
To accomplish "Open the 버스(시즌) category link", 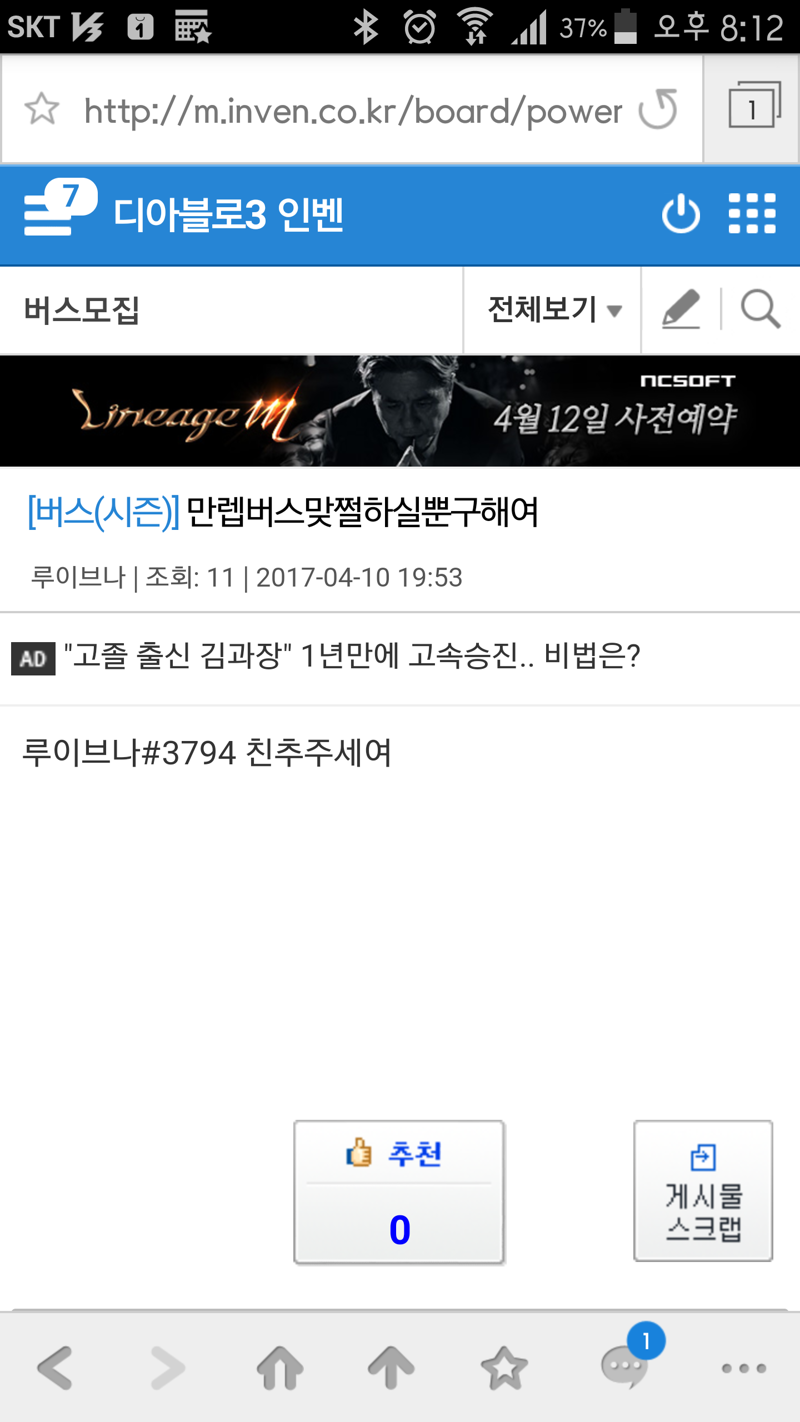I will 103,513.
